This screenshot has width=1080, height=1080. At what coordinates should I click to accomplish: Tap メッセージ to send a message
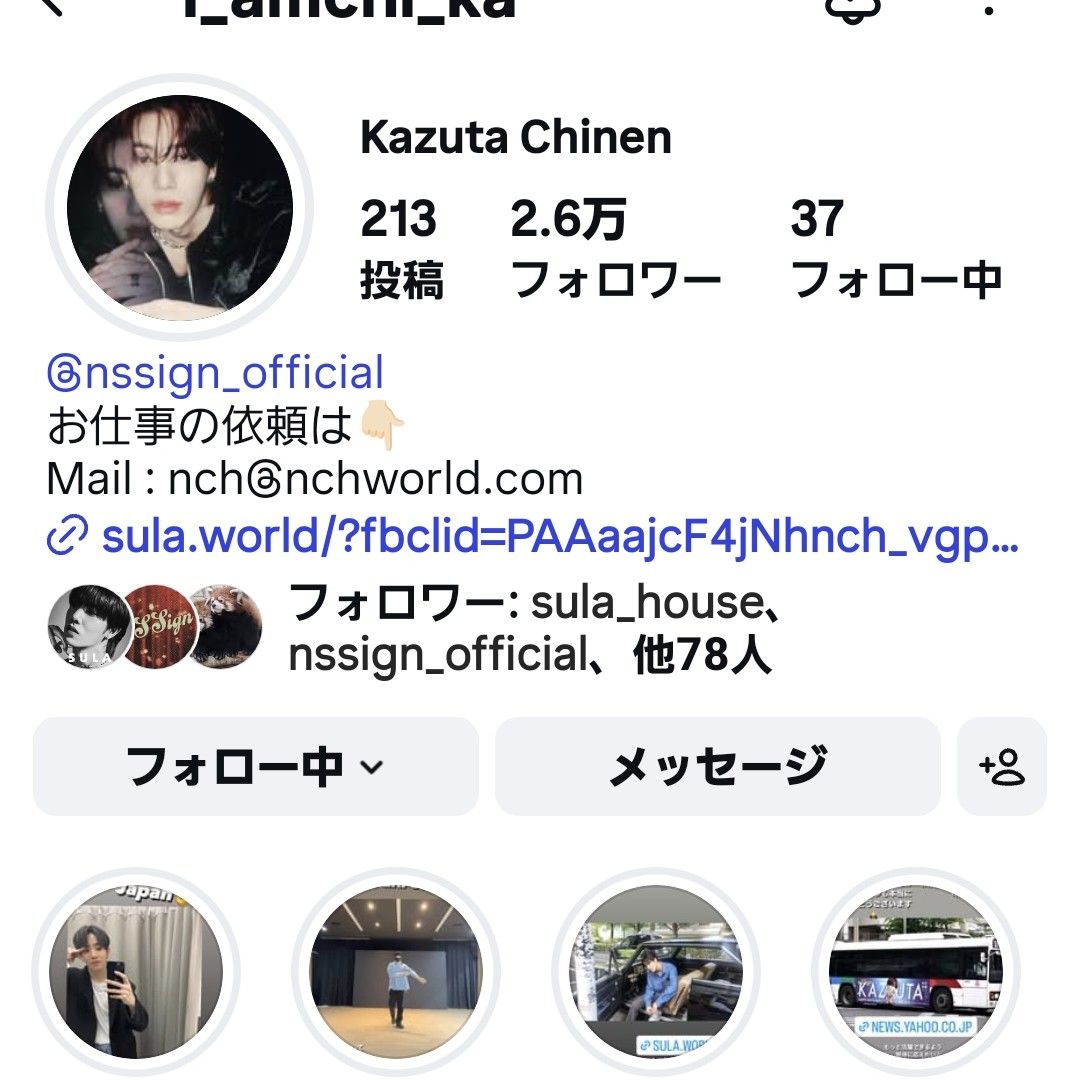pyautogui.click(x=717, y=767)
